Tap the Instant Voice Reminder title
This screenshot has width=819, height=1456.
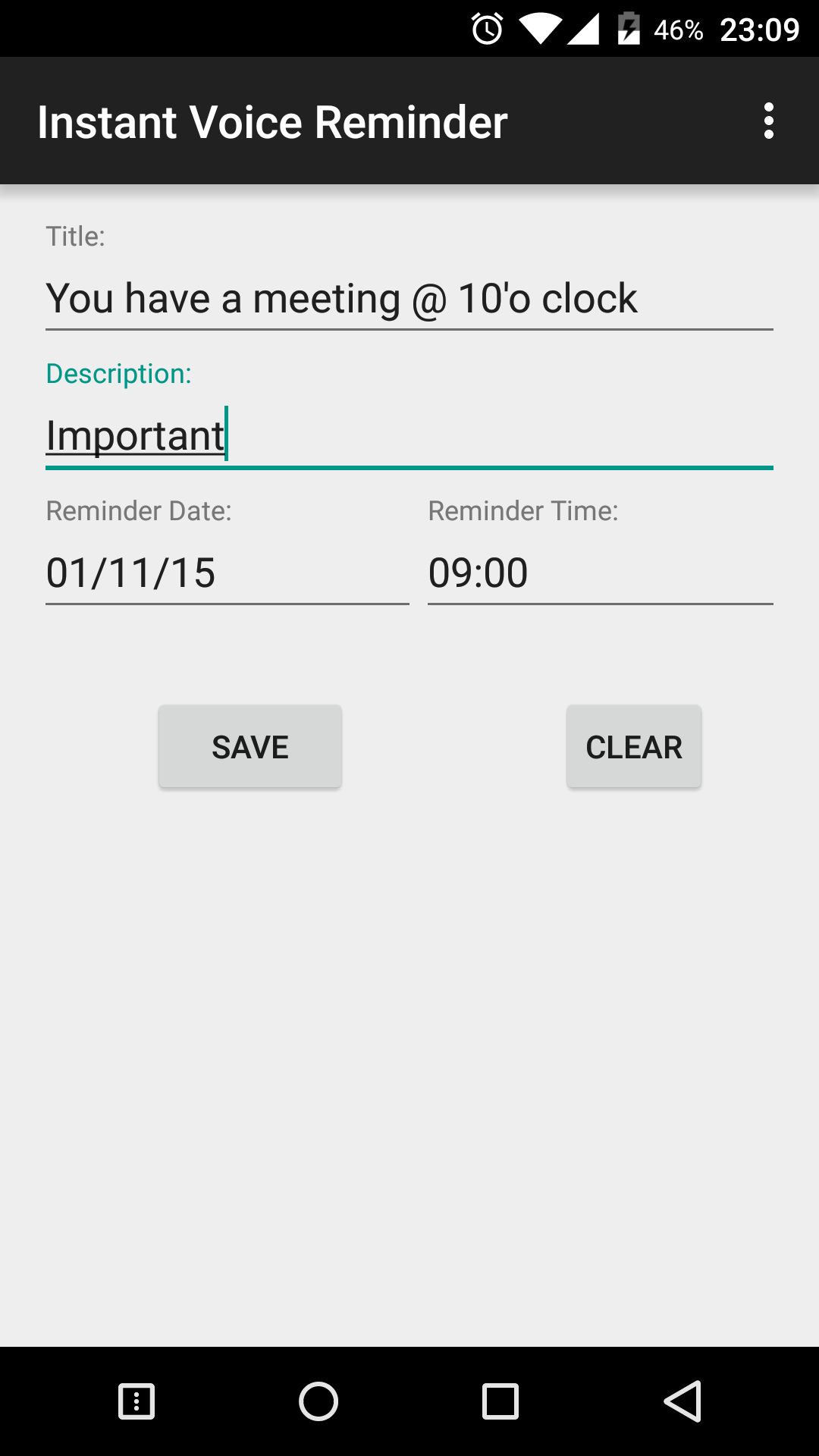pyautogui.click(x=273, y=120)
